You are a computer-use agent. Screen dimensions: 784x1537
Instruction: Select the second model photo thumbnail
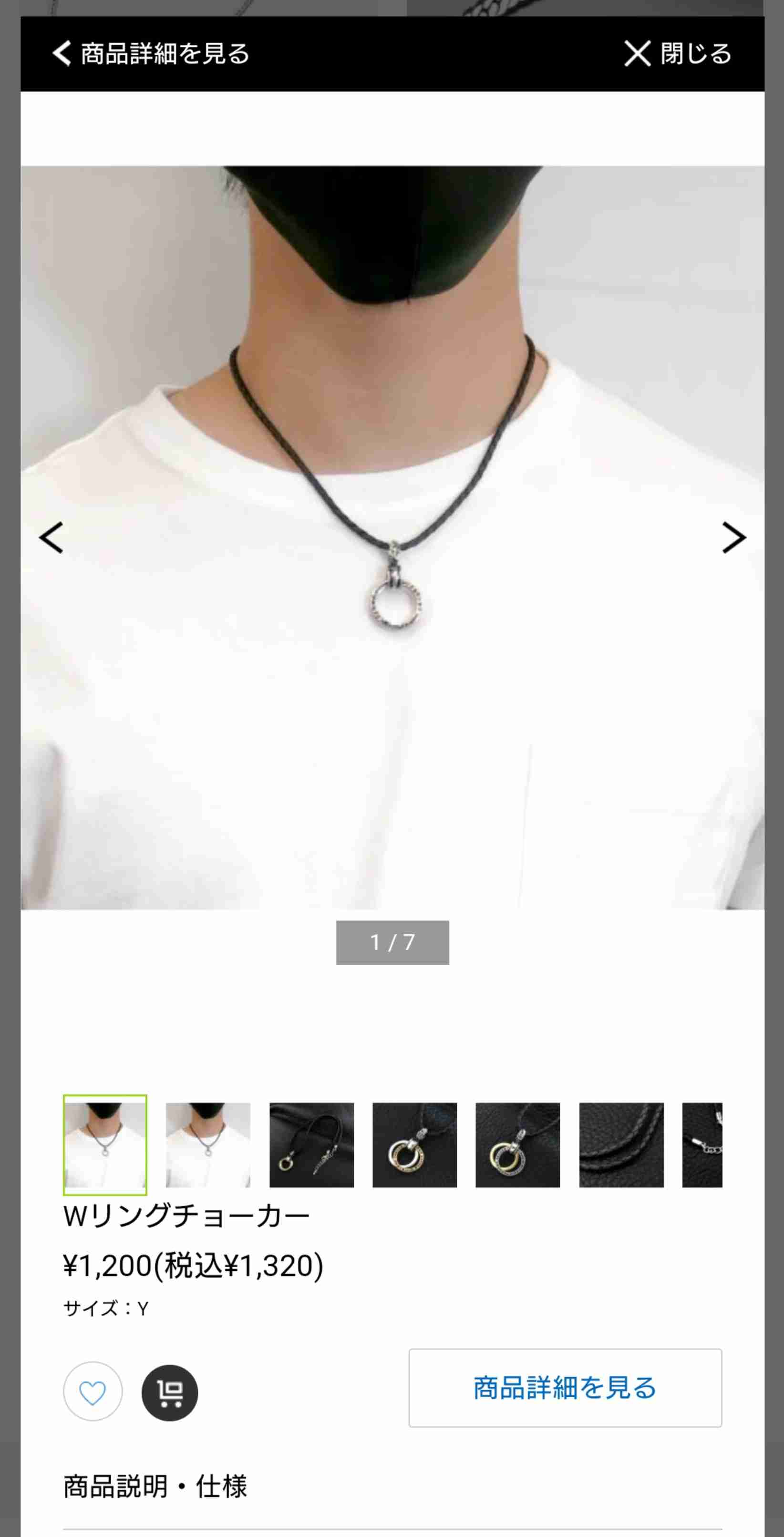coord(208,1145)
